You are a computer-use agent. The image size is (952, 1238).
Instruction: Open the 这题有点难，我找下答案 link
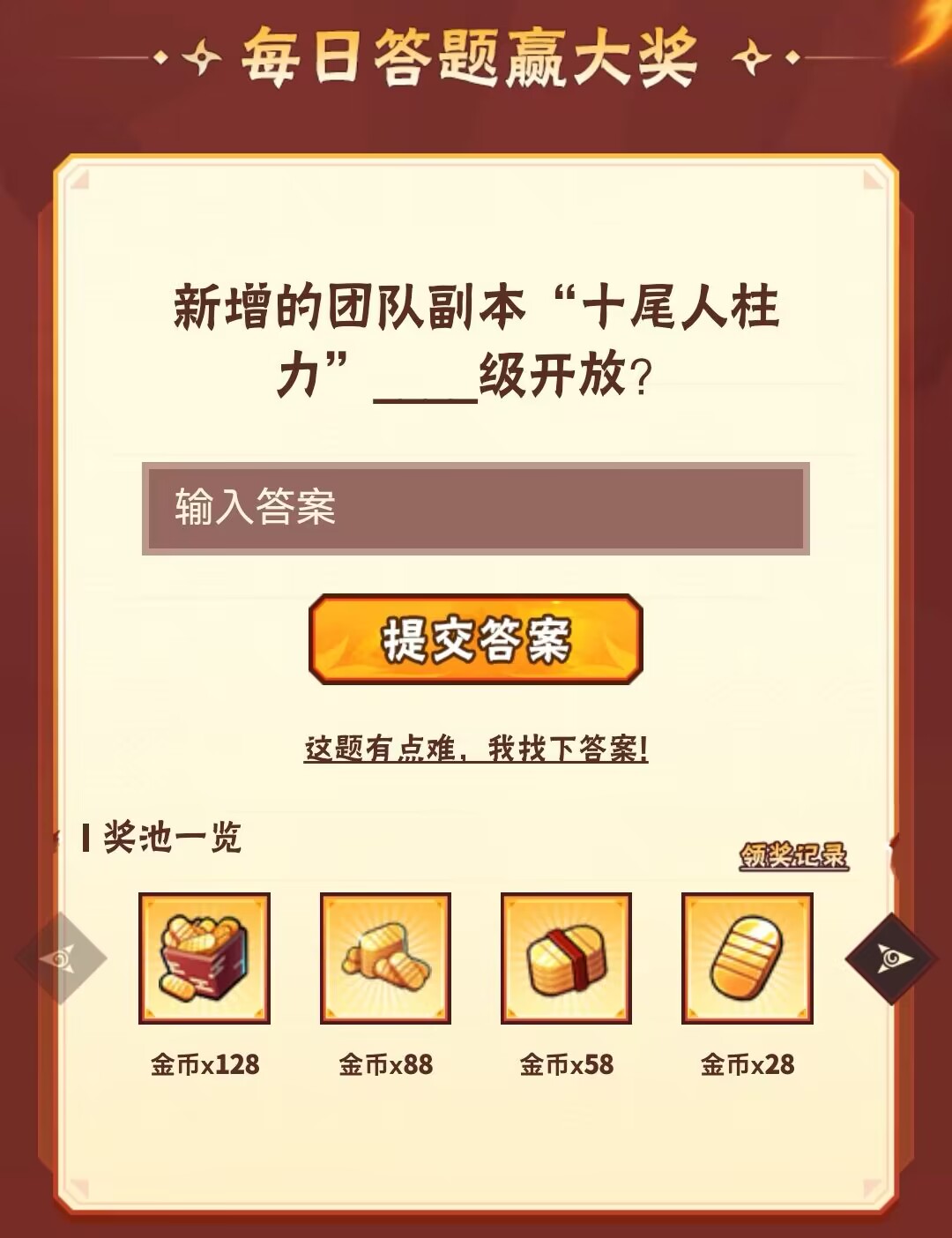(x=476, y=749)
